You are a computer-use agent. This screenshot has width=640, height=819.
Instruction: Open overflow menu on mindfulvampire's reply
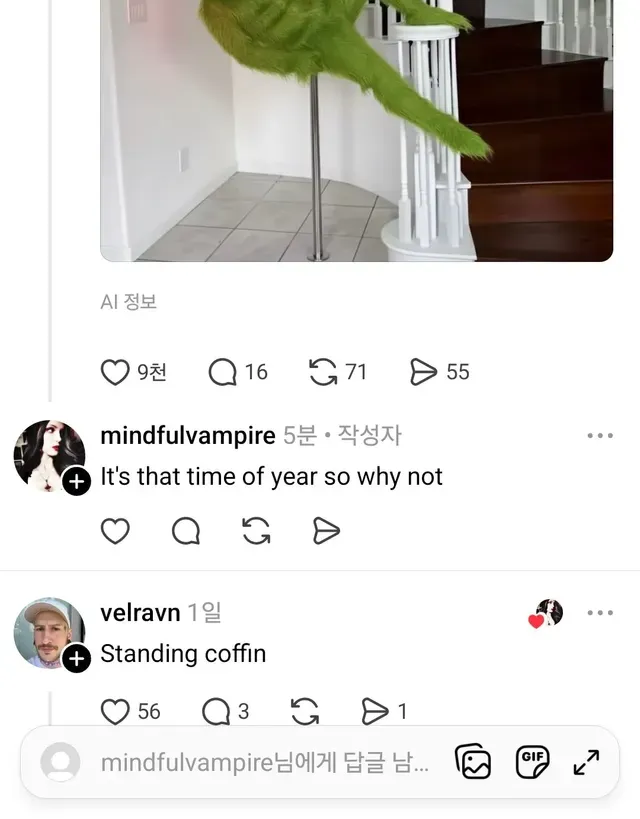[600, 436]
